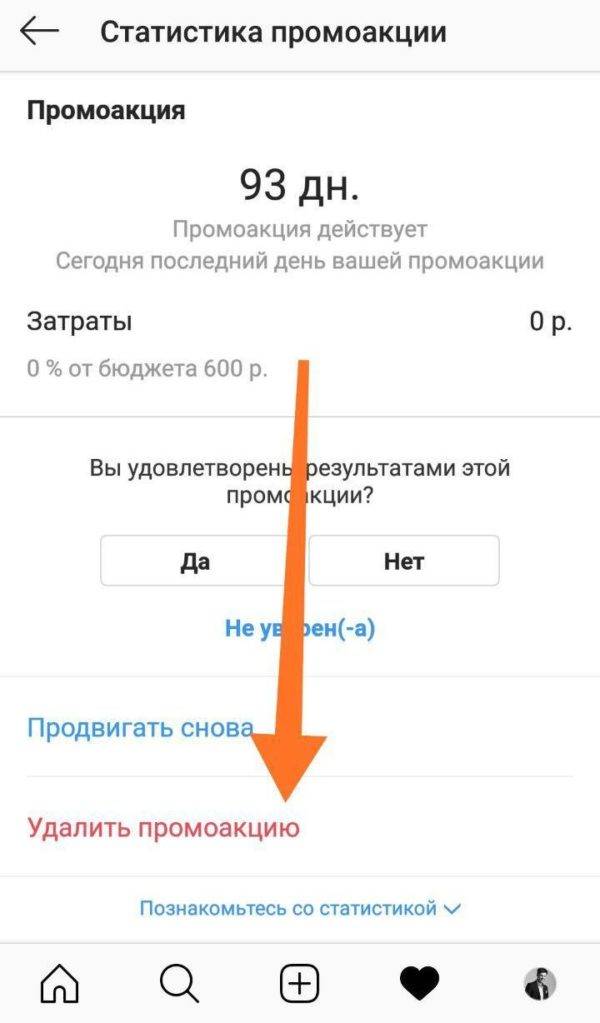
Task: Choose the Не уверен(-а) option
Action: 300,629
